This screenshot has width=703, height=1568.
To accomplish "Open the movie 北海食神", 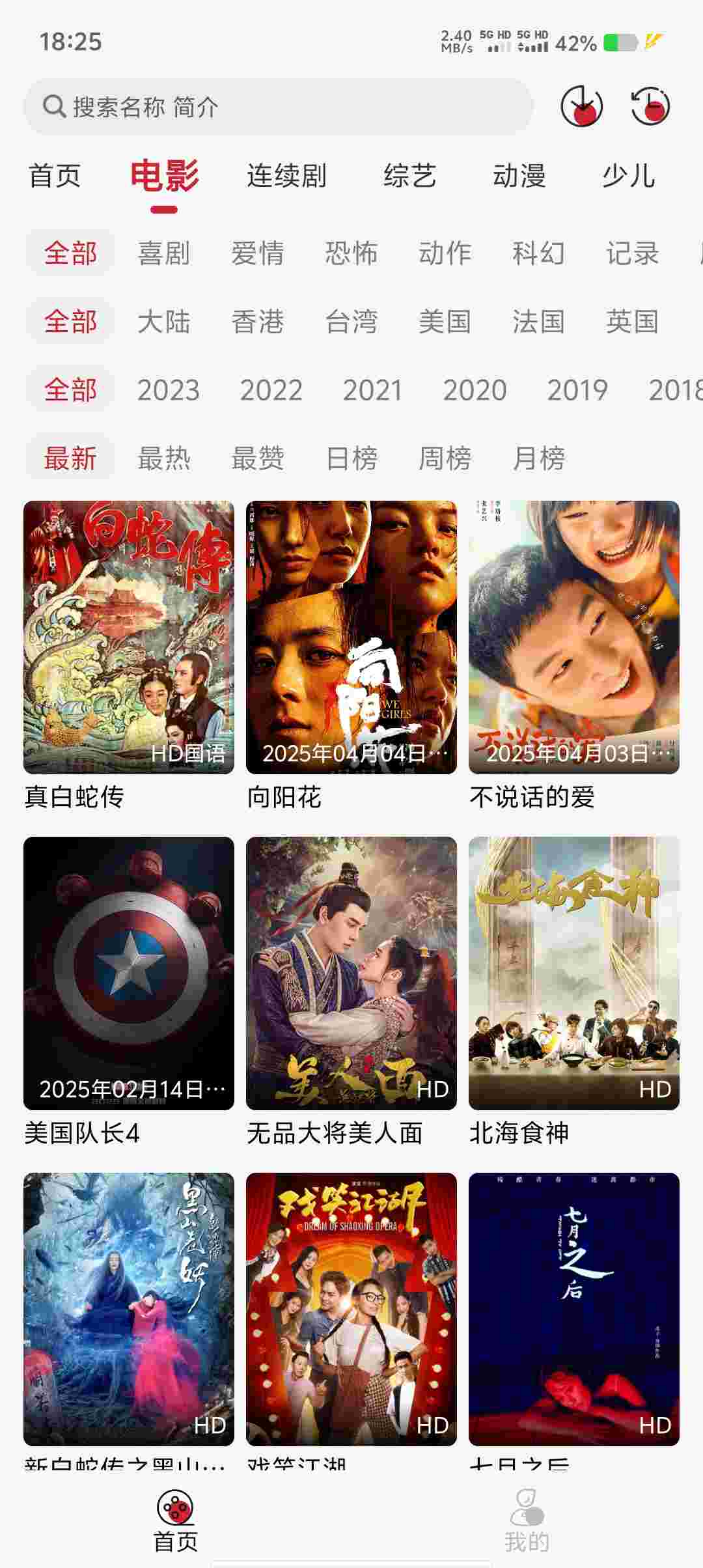I will pos(574,973).
